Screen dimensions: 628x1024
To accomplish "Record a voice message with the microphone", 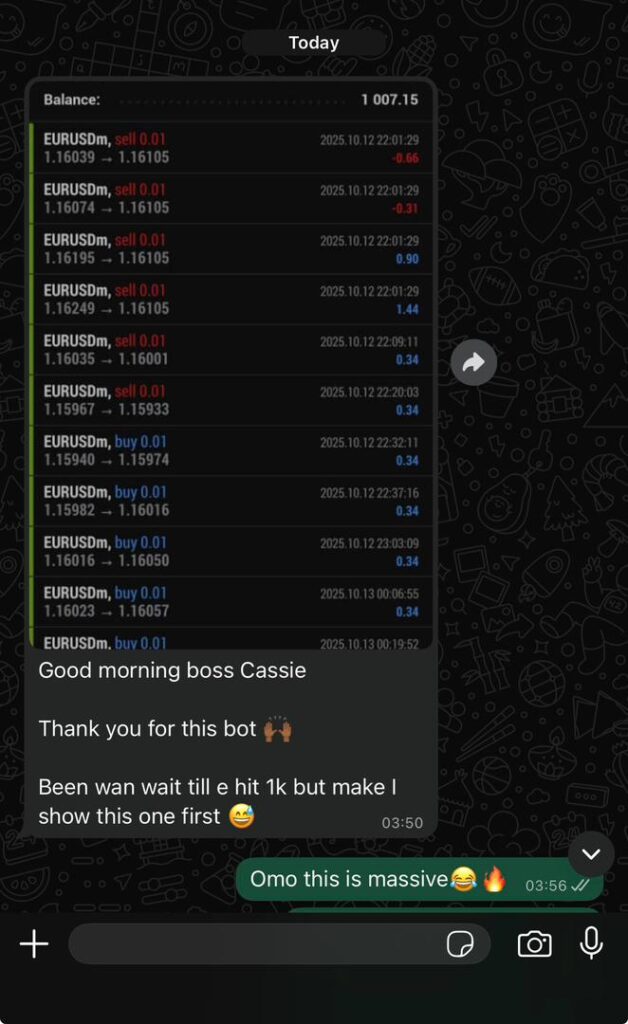I will (x=591, y=943).
